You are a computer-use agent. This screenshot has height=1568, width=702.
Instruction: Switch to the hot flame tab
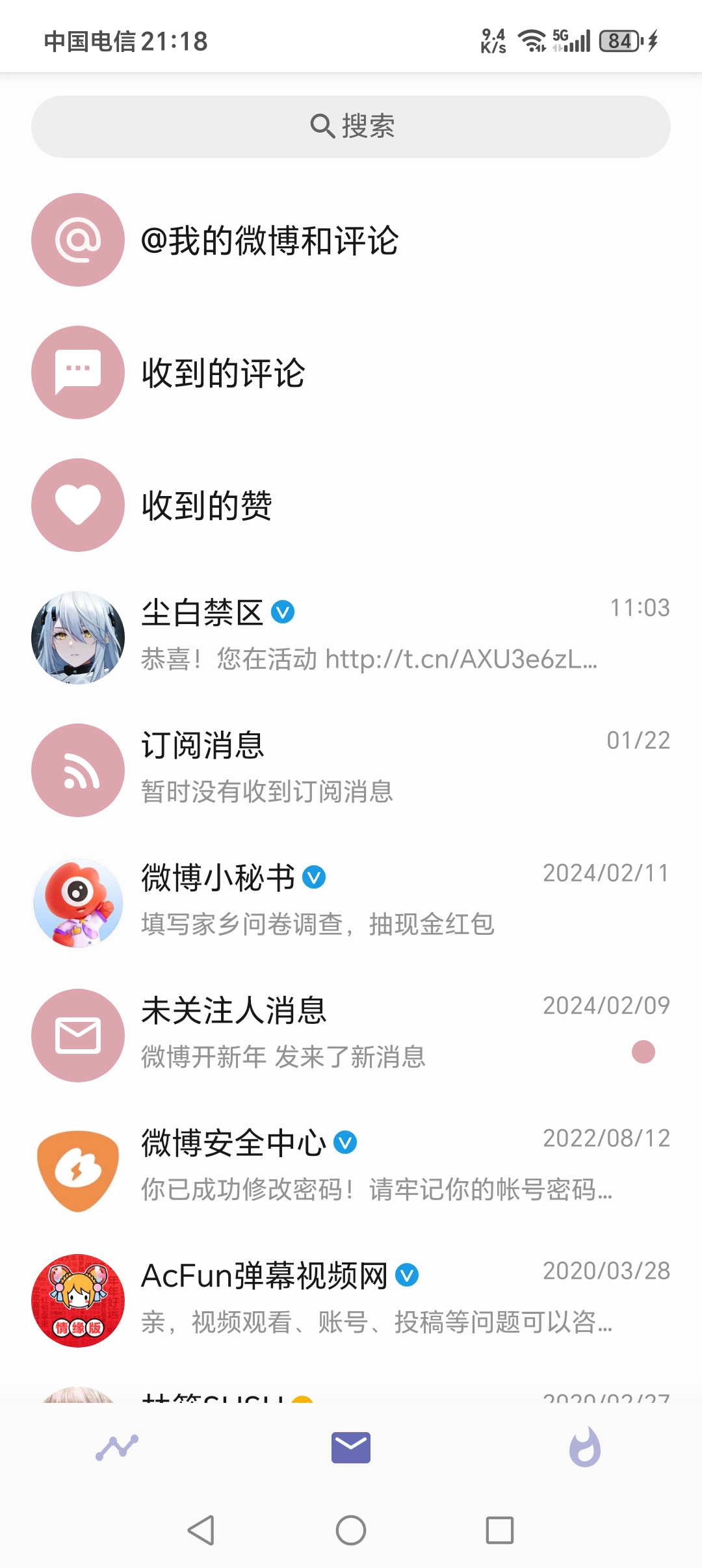pyautogui.click(x=585, y=1448)
